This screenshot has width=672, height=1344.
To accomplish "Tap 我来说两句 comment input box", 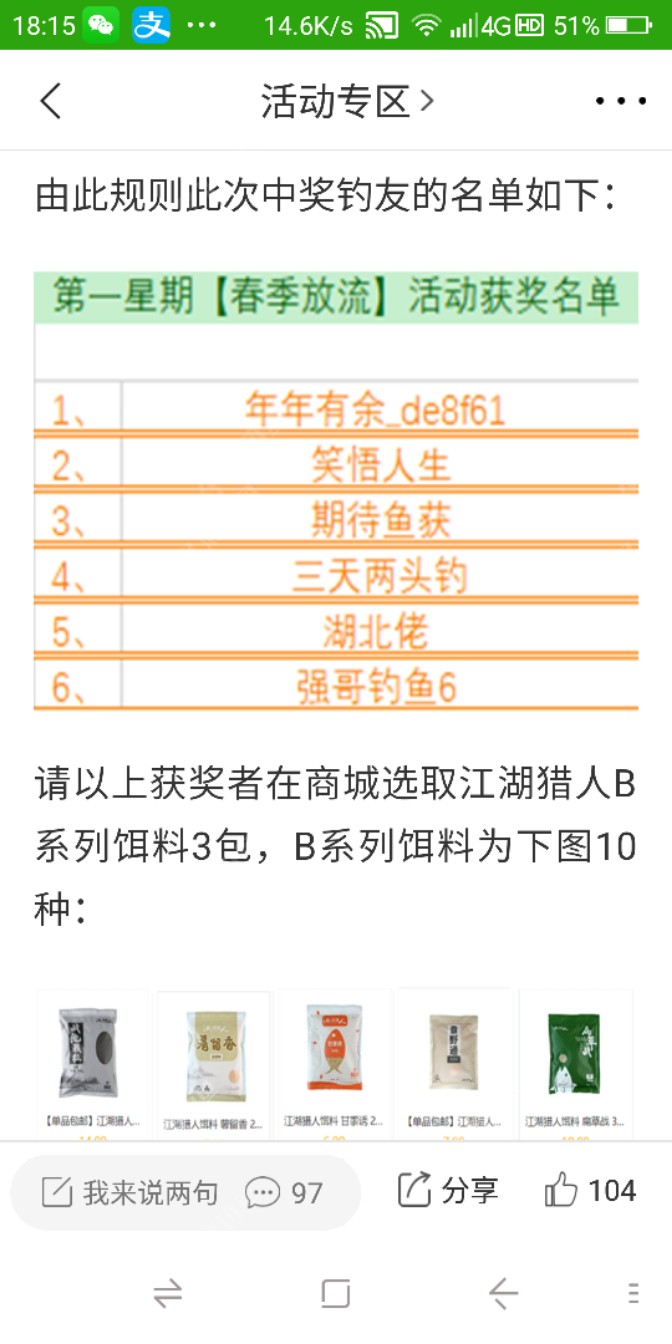I will click(130, 1192).
